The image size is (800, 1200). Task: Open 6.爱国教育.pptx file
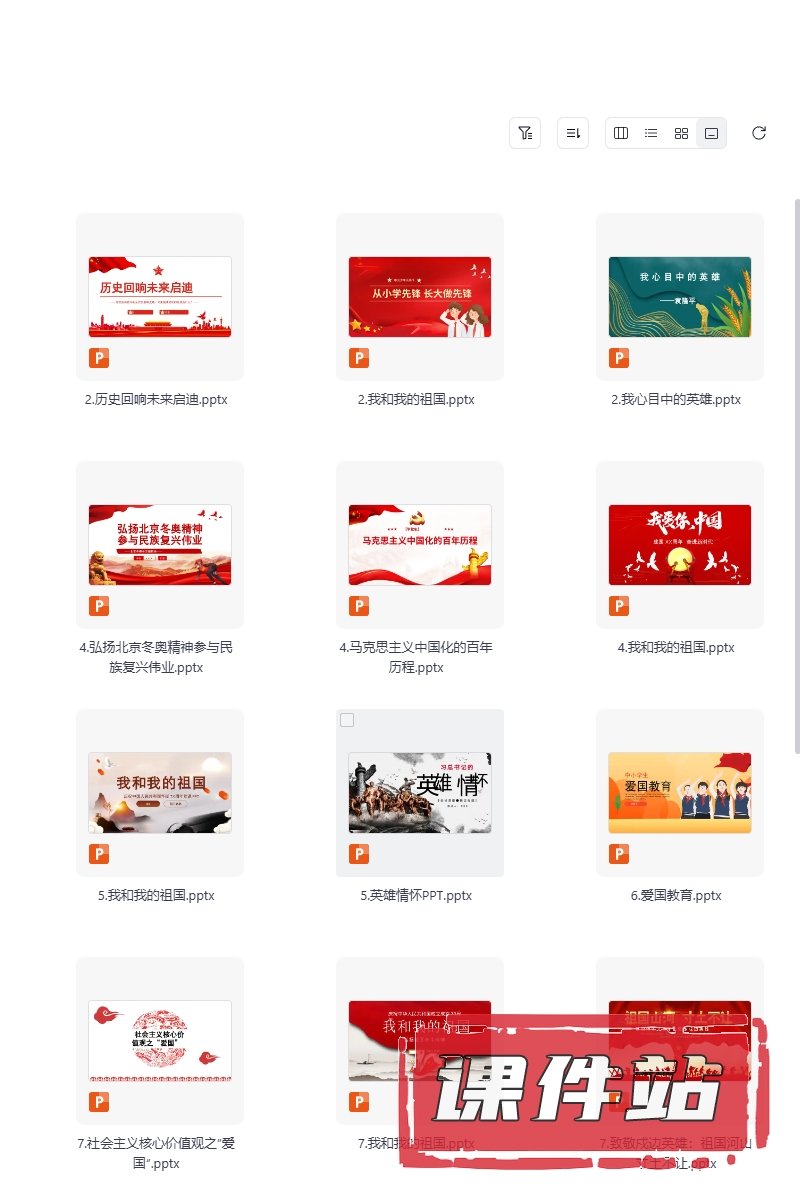coord(680,793)
